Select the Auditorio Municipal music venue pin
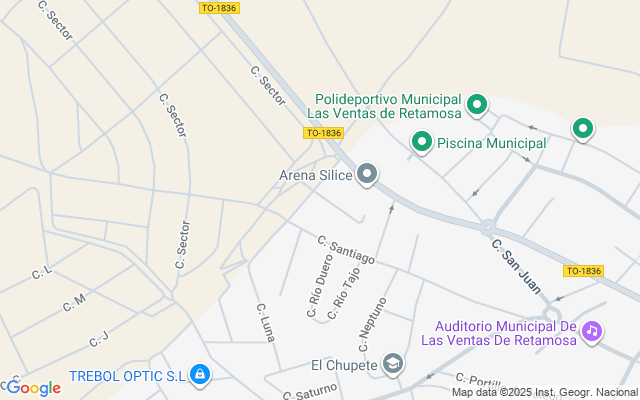The height and width of the screenshot is (400, 640). (592, 331)
